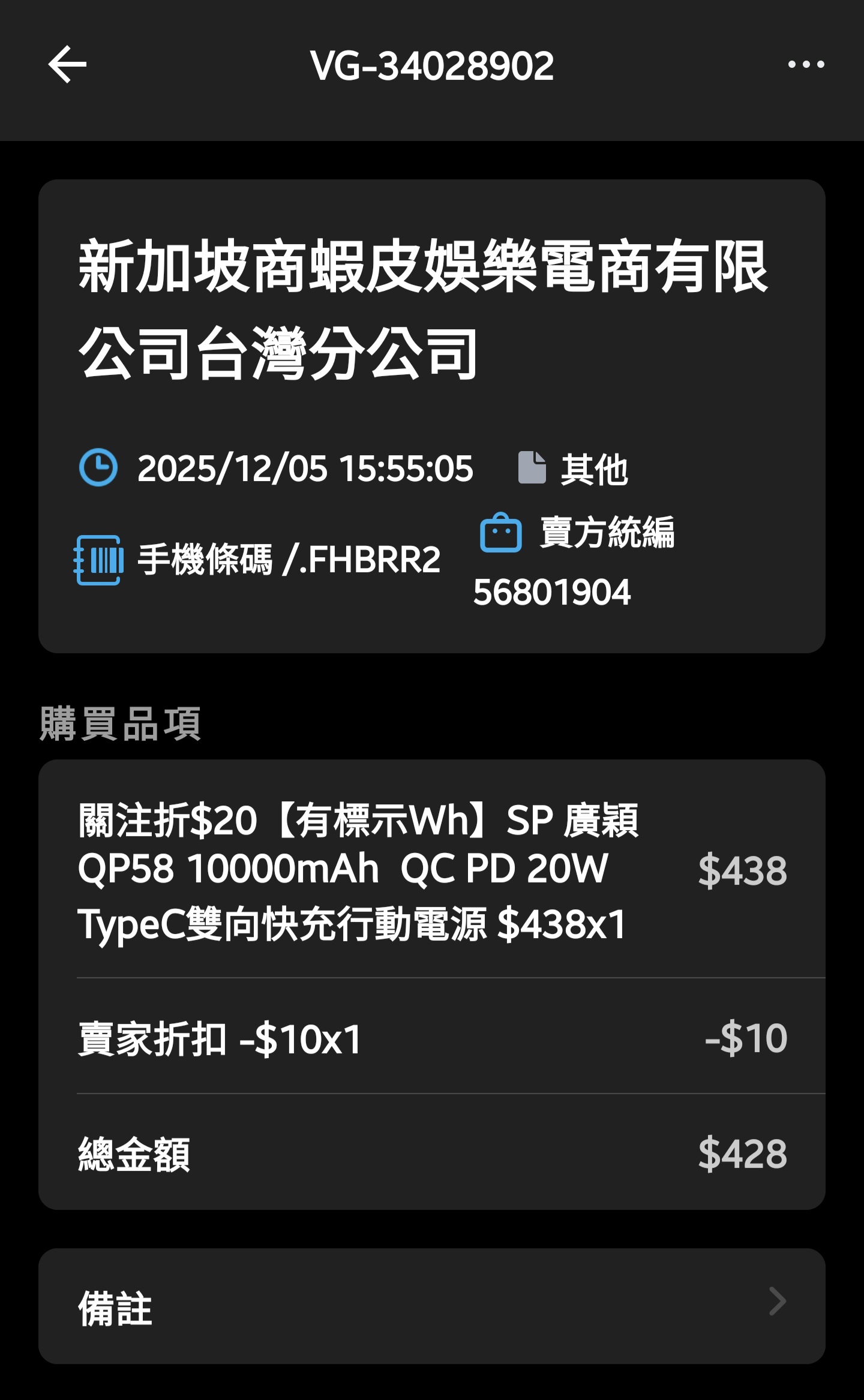Open the 備註 notes row
864x1400 pixels.
432,1306
